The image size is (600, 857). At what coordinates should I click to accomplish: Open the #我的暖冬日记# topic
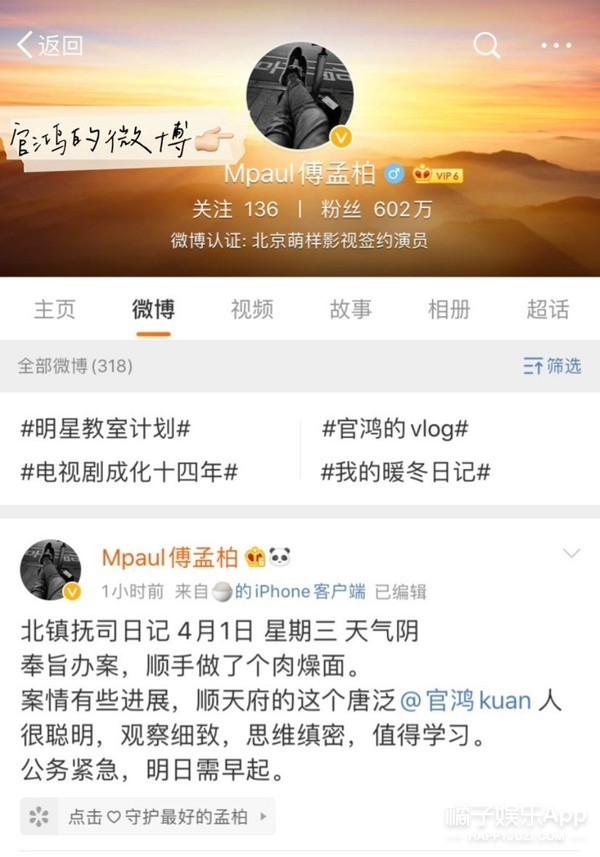coord(405,472)
